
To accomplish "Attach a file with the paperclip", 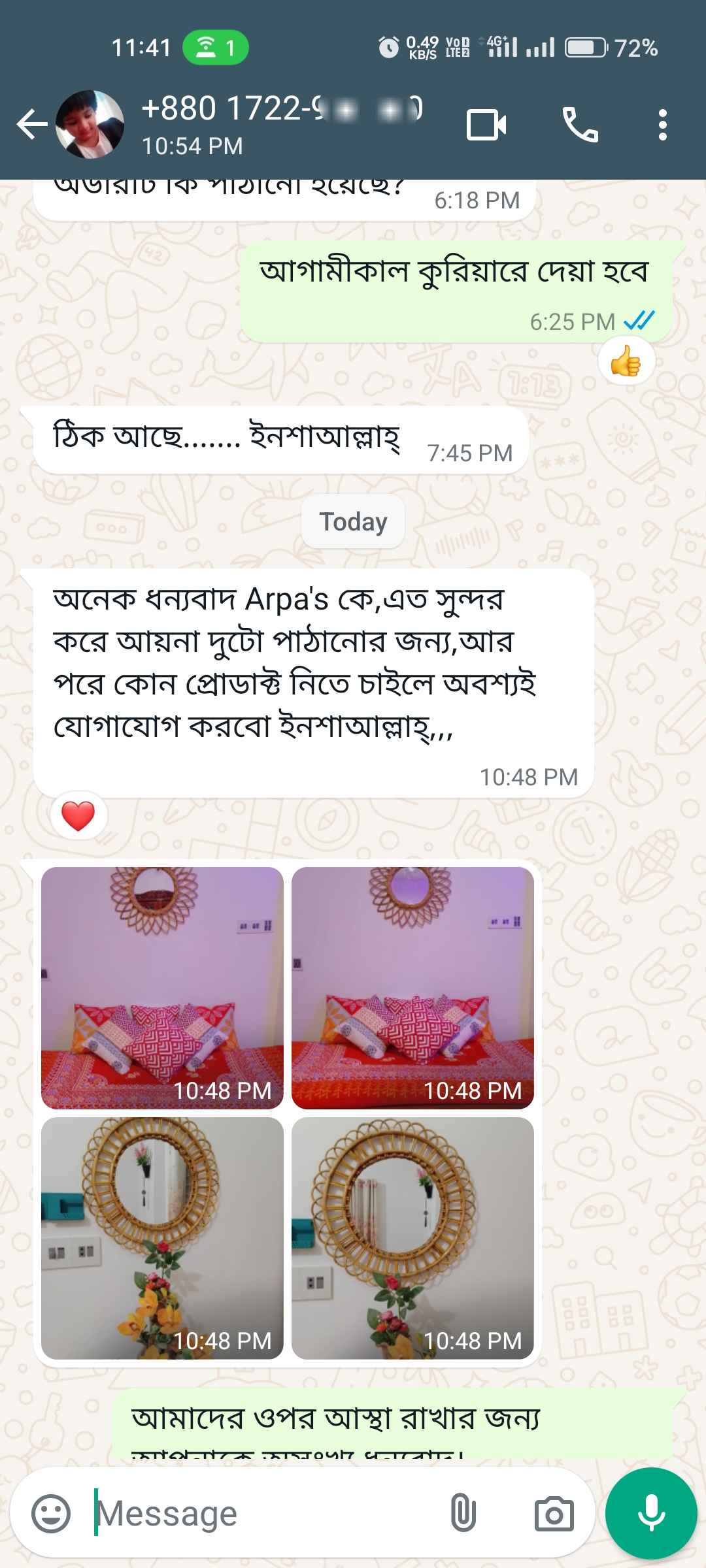I will (463, 1513).
